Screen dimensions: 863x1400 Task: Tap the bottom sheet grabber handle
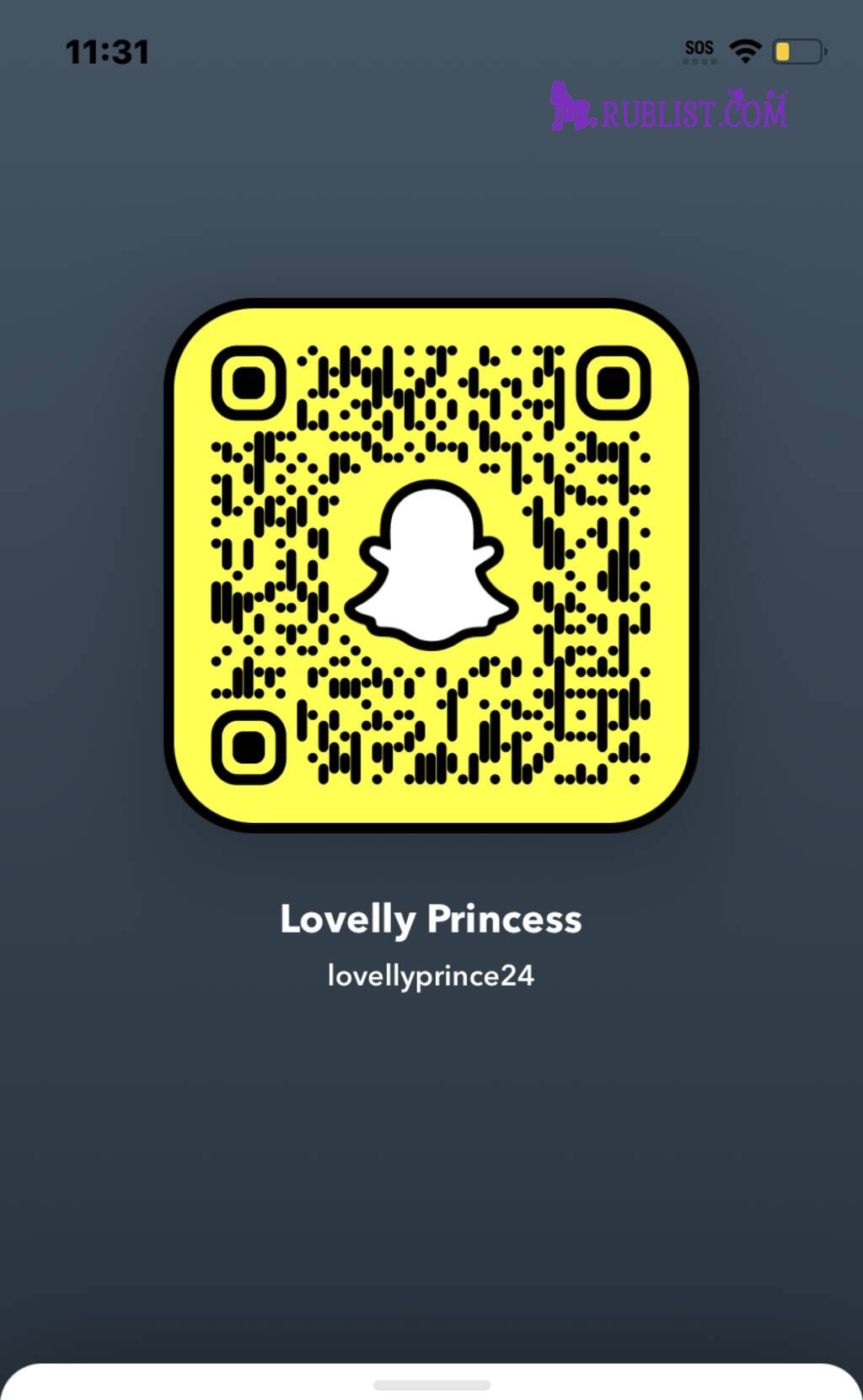431,1385
